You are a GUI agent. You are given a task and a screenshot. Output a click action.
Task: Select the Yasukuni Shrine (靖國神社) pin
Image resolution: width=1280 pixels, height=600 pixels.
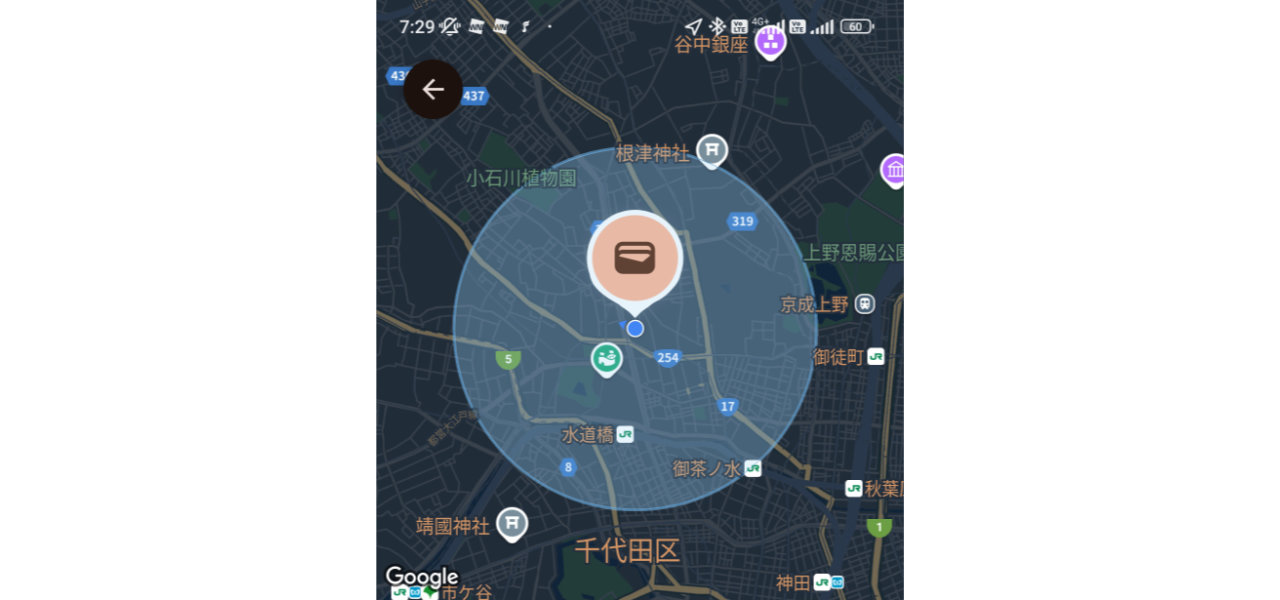pyautogui.click(x=512, y=523)
